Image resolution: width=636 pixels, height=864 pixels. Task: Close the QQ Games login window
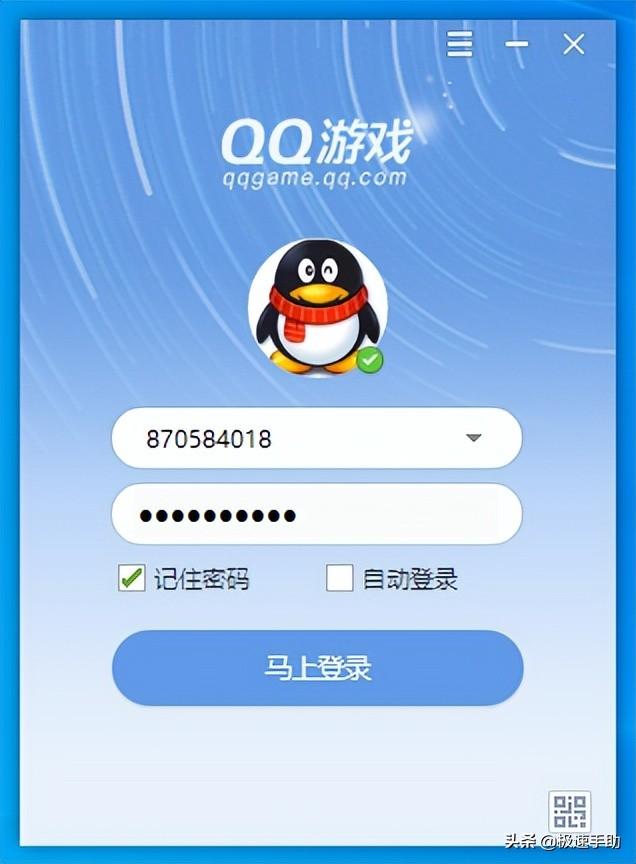point(574,44)
